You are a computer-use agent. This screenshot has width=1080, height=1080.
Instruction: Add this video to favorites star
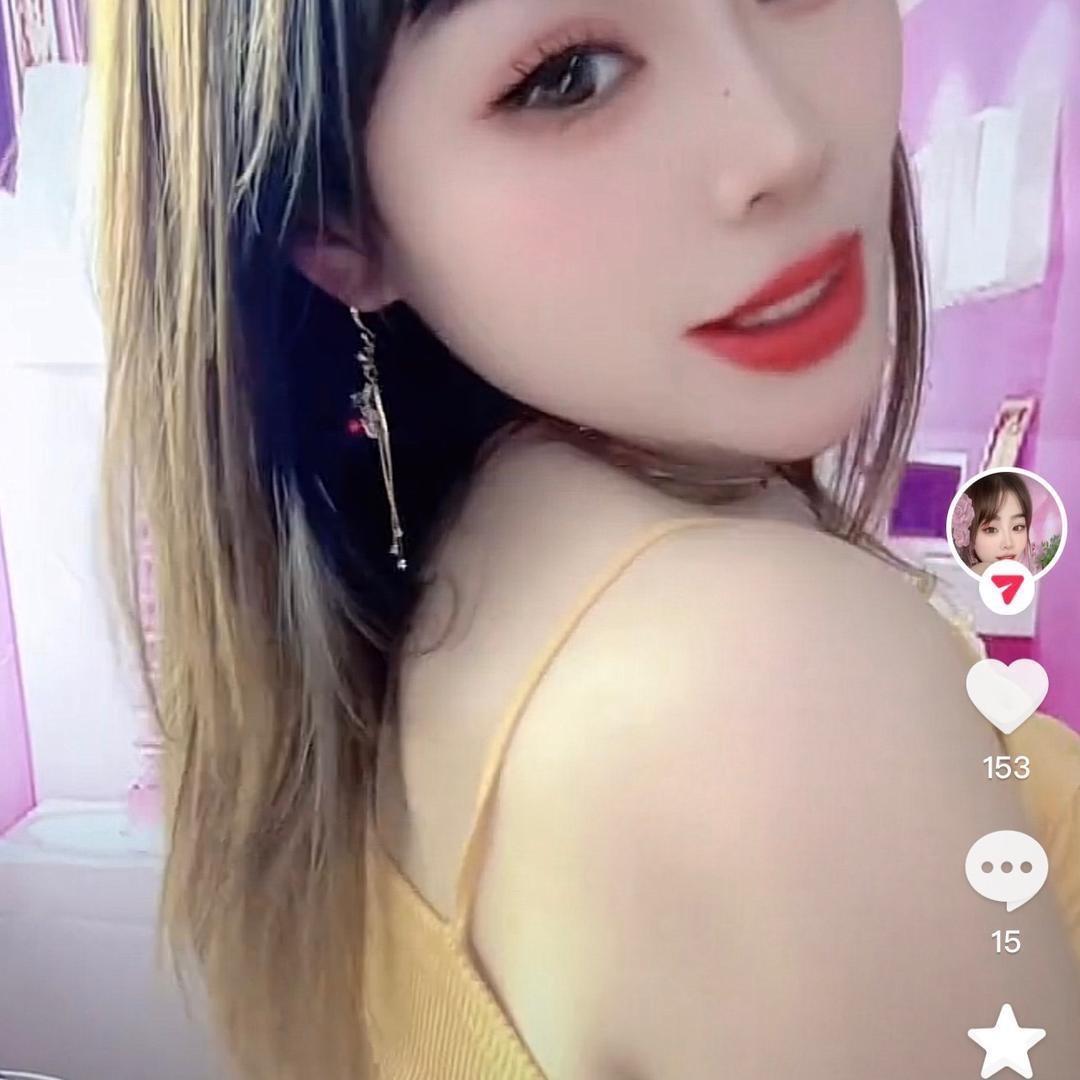point(1006,1042)
